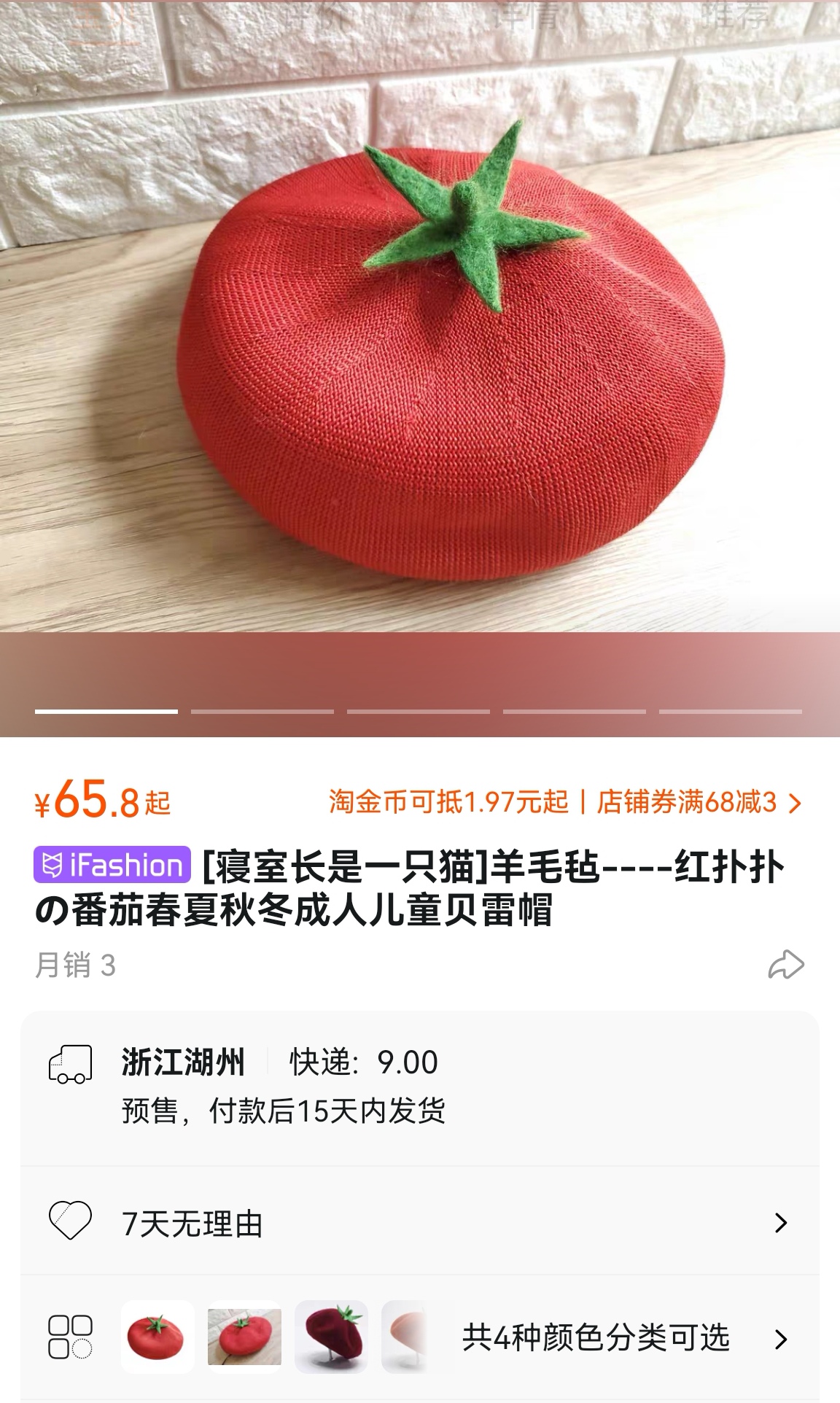Select the first red tomato beret swatch

(157, 1337)
